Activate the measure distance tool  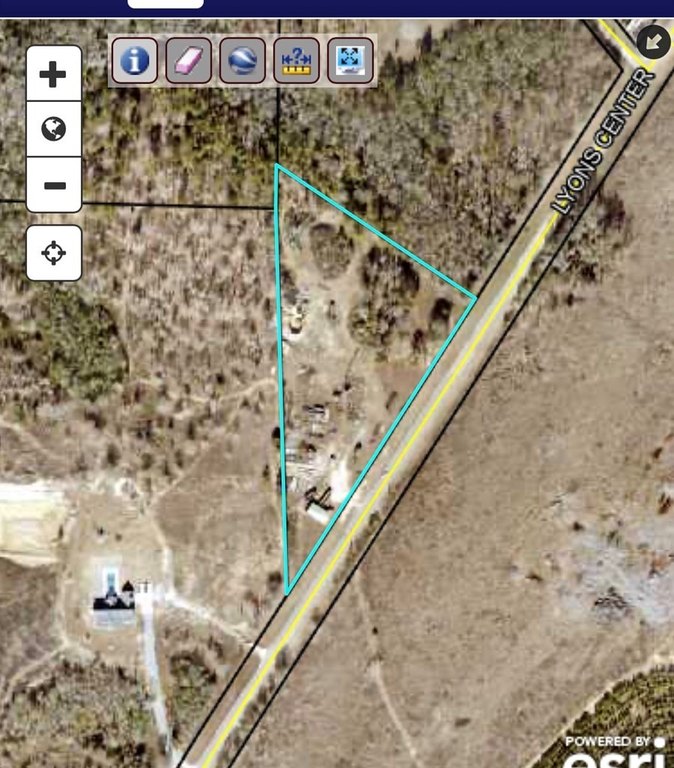coord(296,61)
